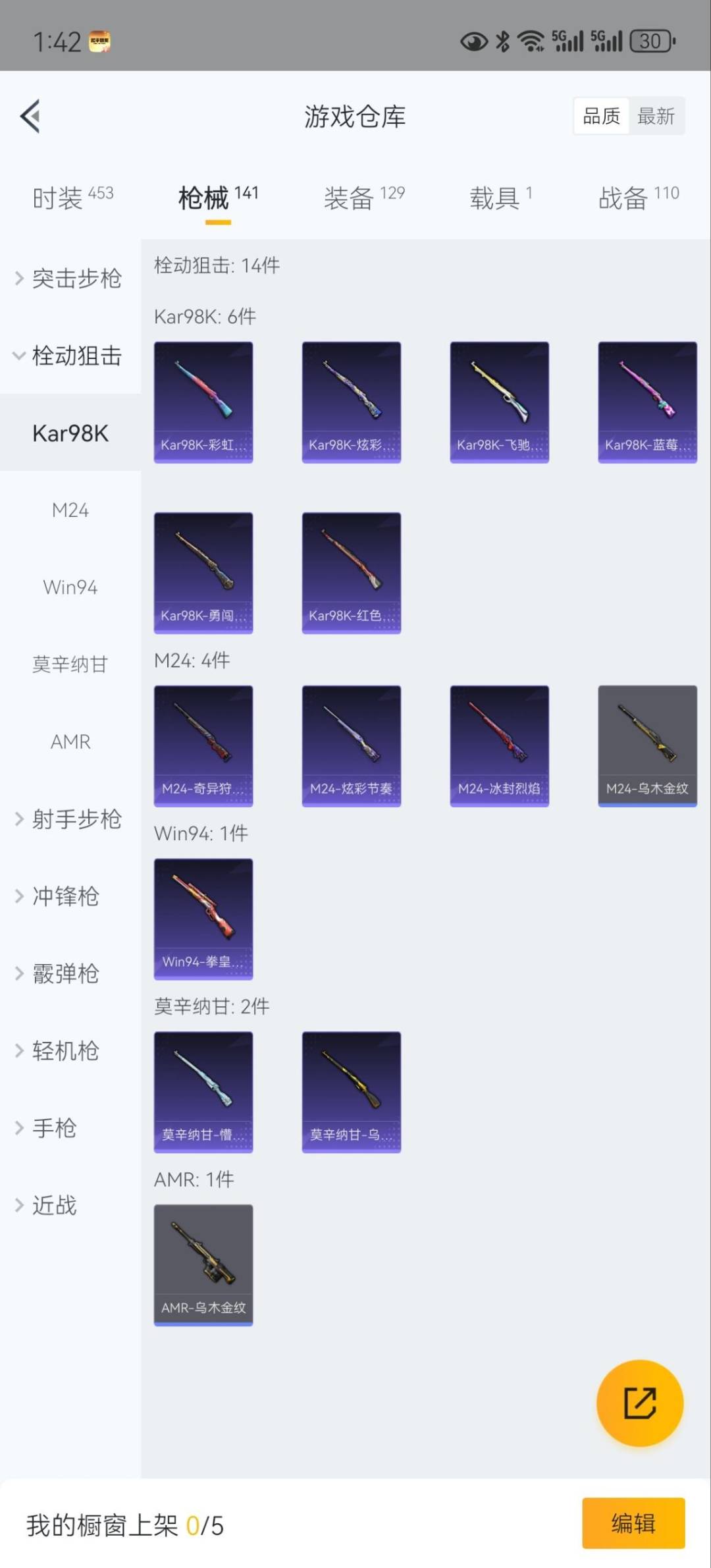This screenshot has width=711, height=1568.
Task: Go back from 游戏仓库
Action: tap(30, 117)
